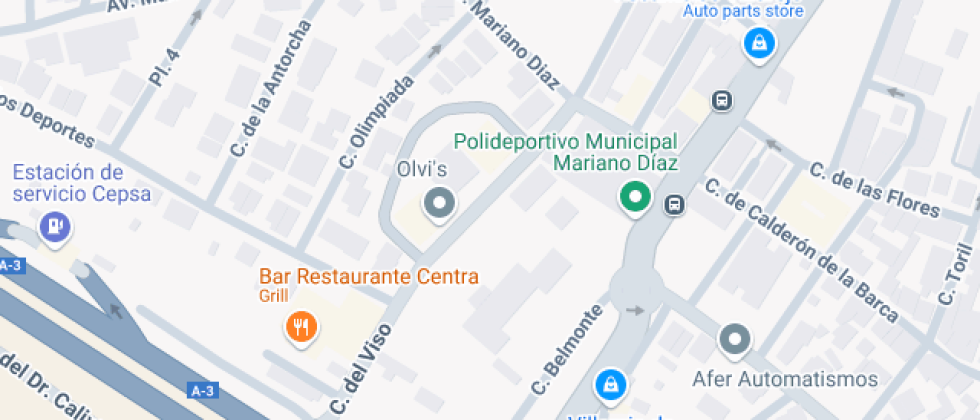The width and height of the screenshot is (980, 420).
Task: Open the Auto parts store shopping marker
Action: pyautogui.click(x=759, y=45)
